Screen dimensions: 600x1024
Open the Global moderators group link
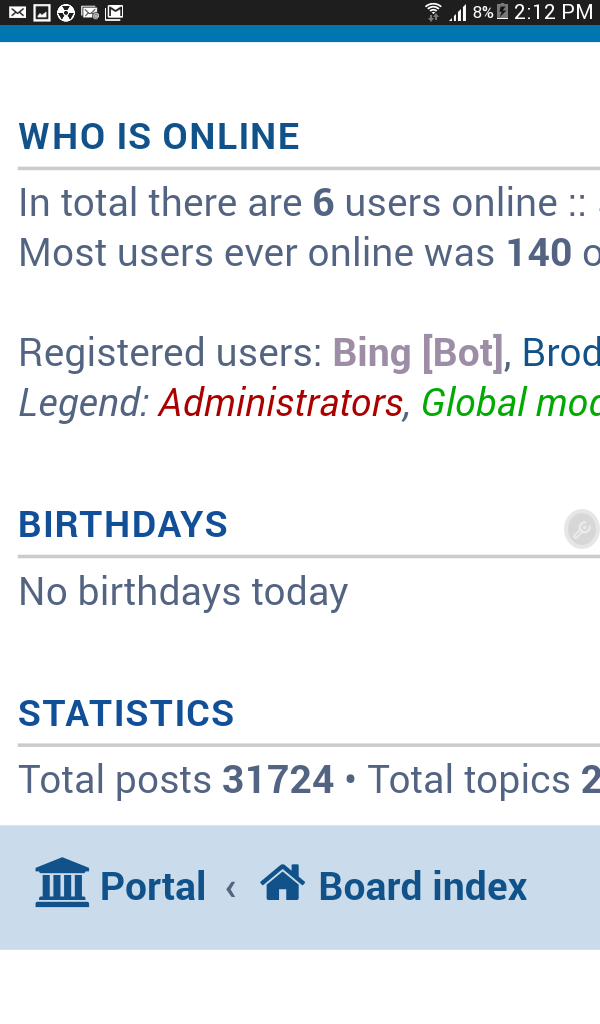[511, 403]
